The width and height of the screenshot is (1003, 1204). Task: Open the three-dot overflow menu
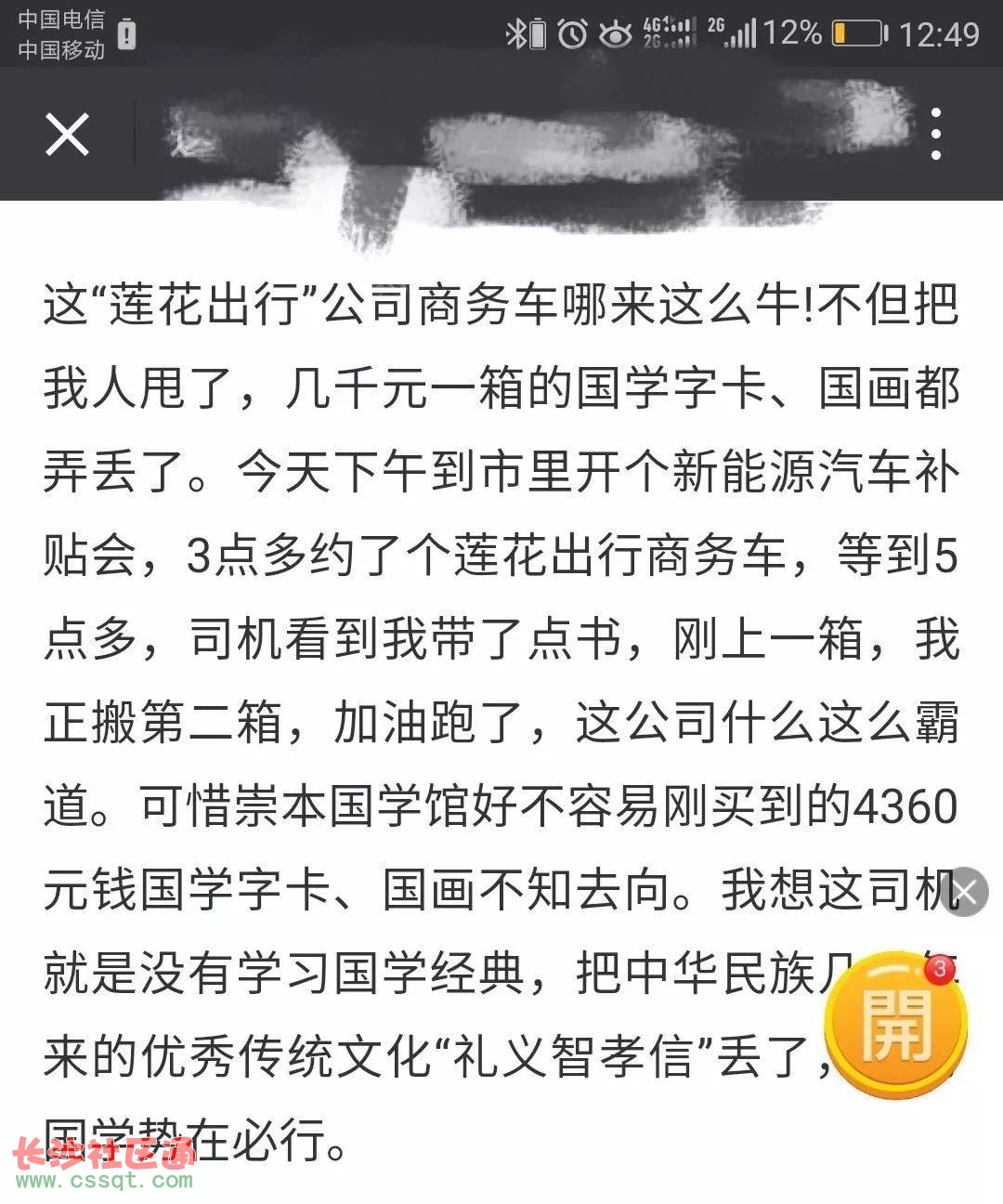[935, 135]
